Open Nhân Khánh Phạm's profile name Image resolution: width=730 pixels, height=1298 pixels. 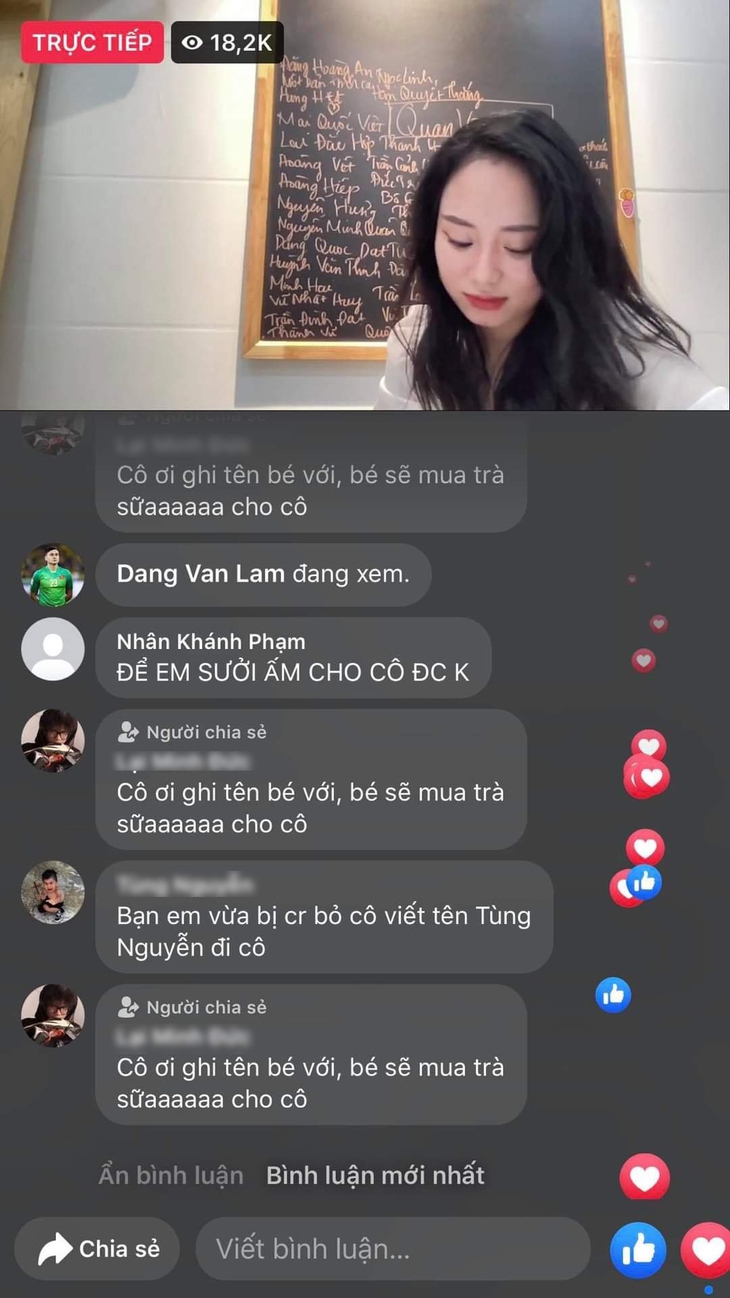211,642
